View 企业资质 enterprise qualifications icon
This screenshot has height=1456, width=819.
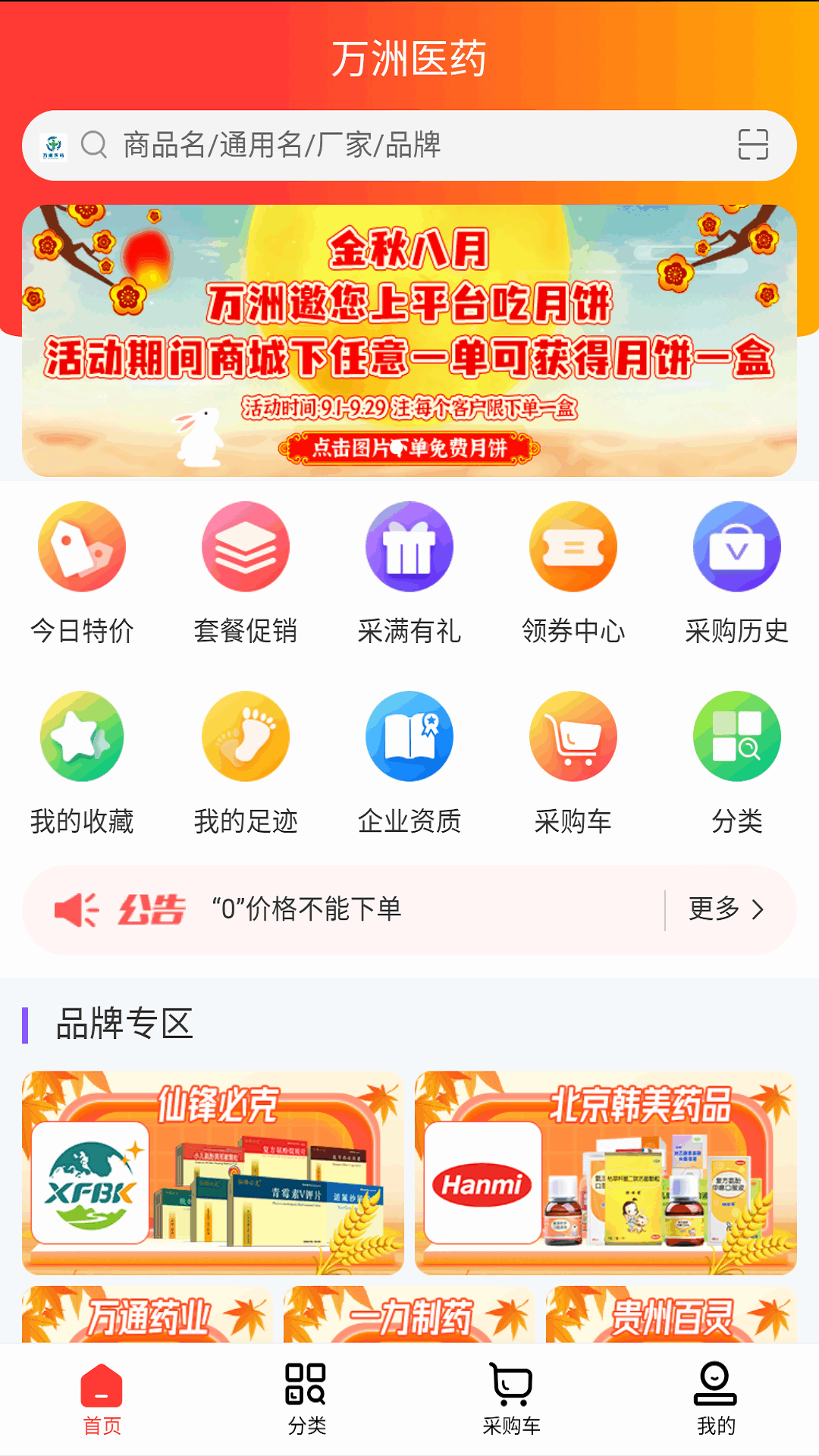point(409,736)
